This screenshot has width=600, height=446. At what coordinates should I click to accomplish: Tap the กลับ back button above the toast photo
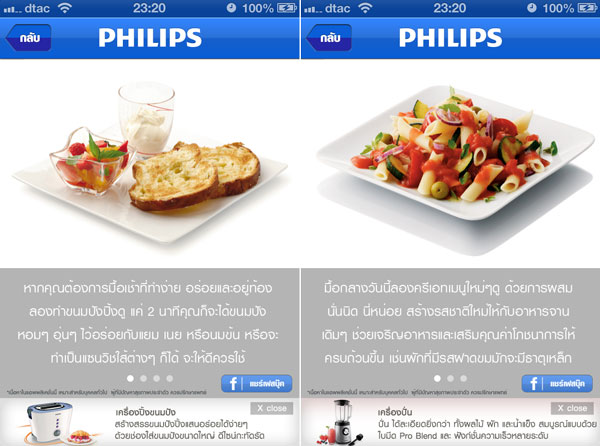[29, 39]
